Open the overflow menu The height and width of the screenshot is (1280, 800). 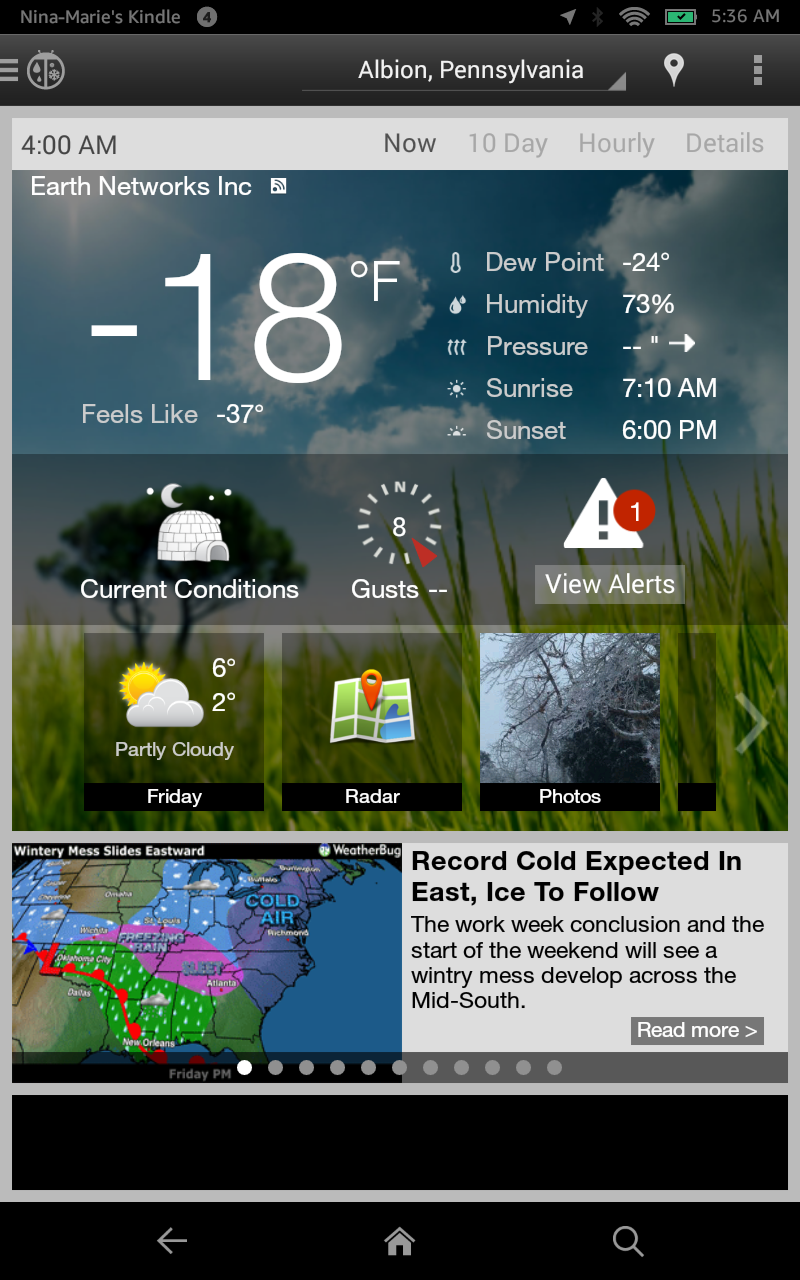pos(757,70)
